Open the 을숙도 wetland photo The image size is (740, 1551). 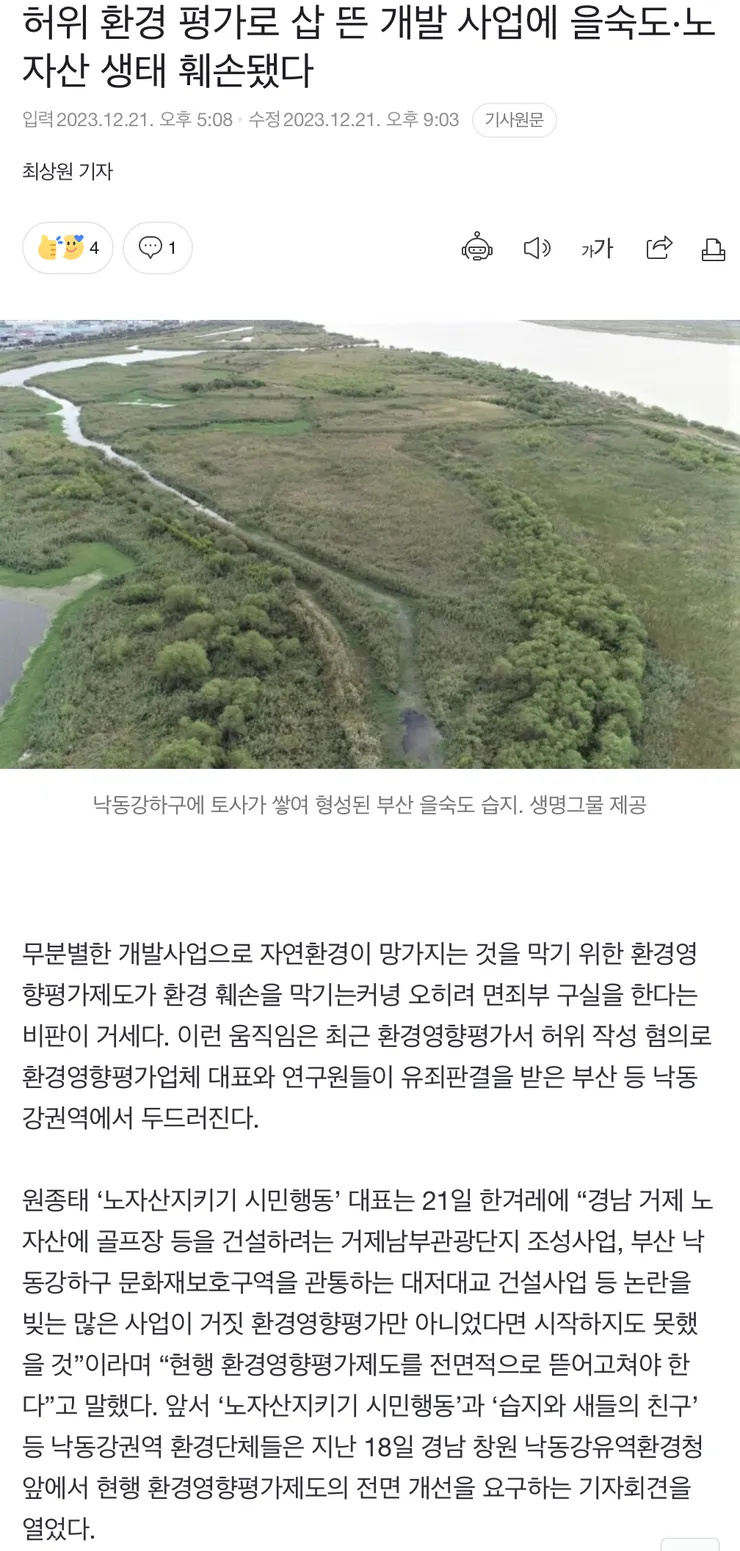coord(370,544)
